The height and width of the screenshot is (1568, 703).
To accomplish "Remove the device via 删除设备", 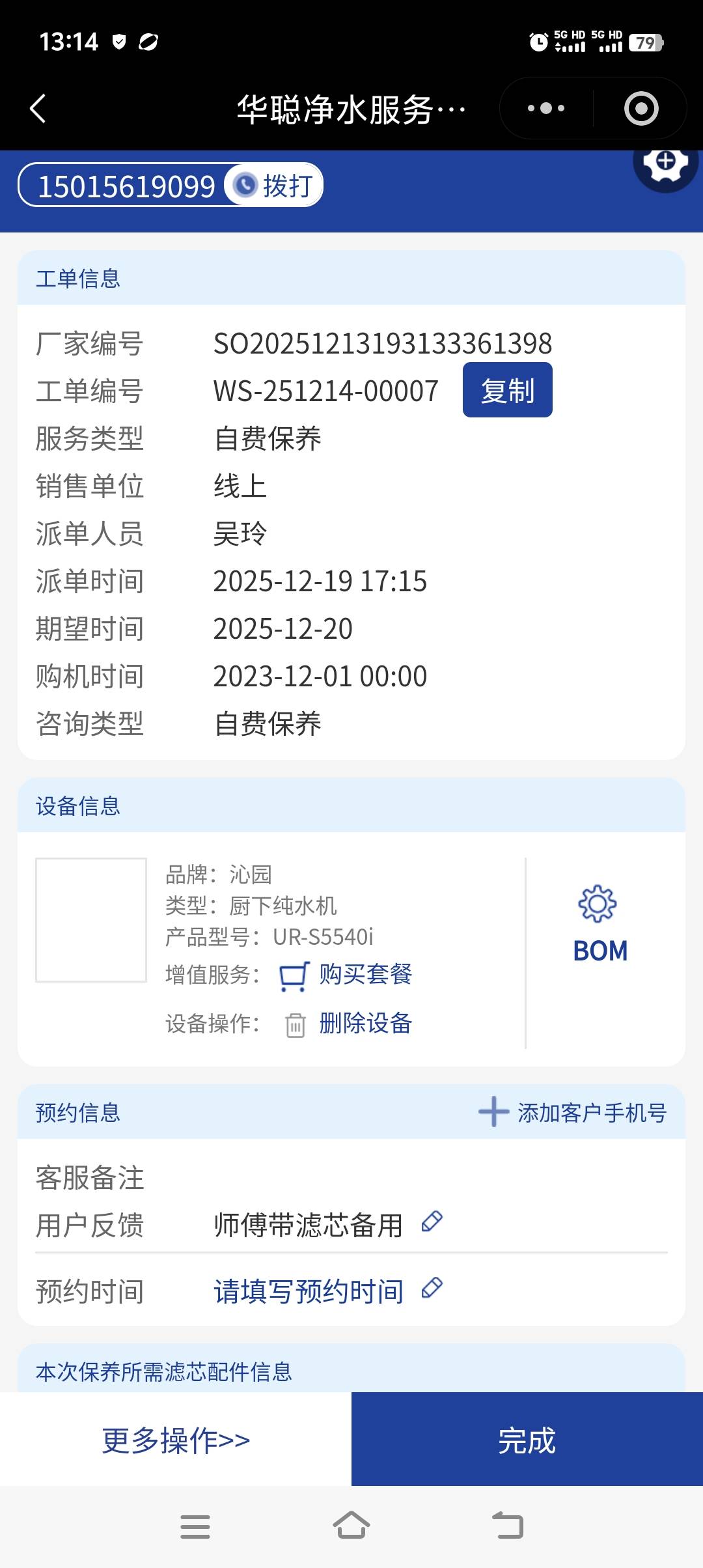I will (x=365, y=1024).
